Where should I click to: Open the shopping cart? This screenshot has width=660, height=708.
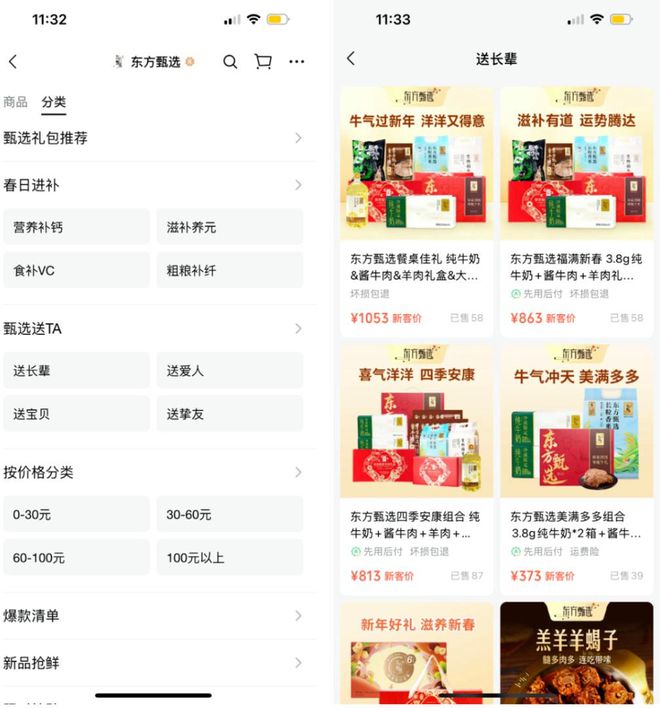(263, 62)
